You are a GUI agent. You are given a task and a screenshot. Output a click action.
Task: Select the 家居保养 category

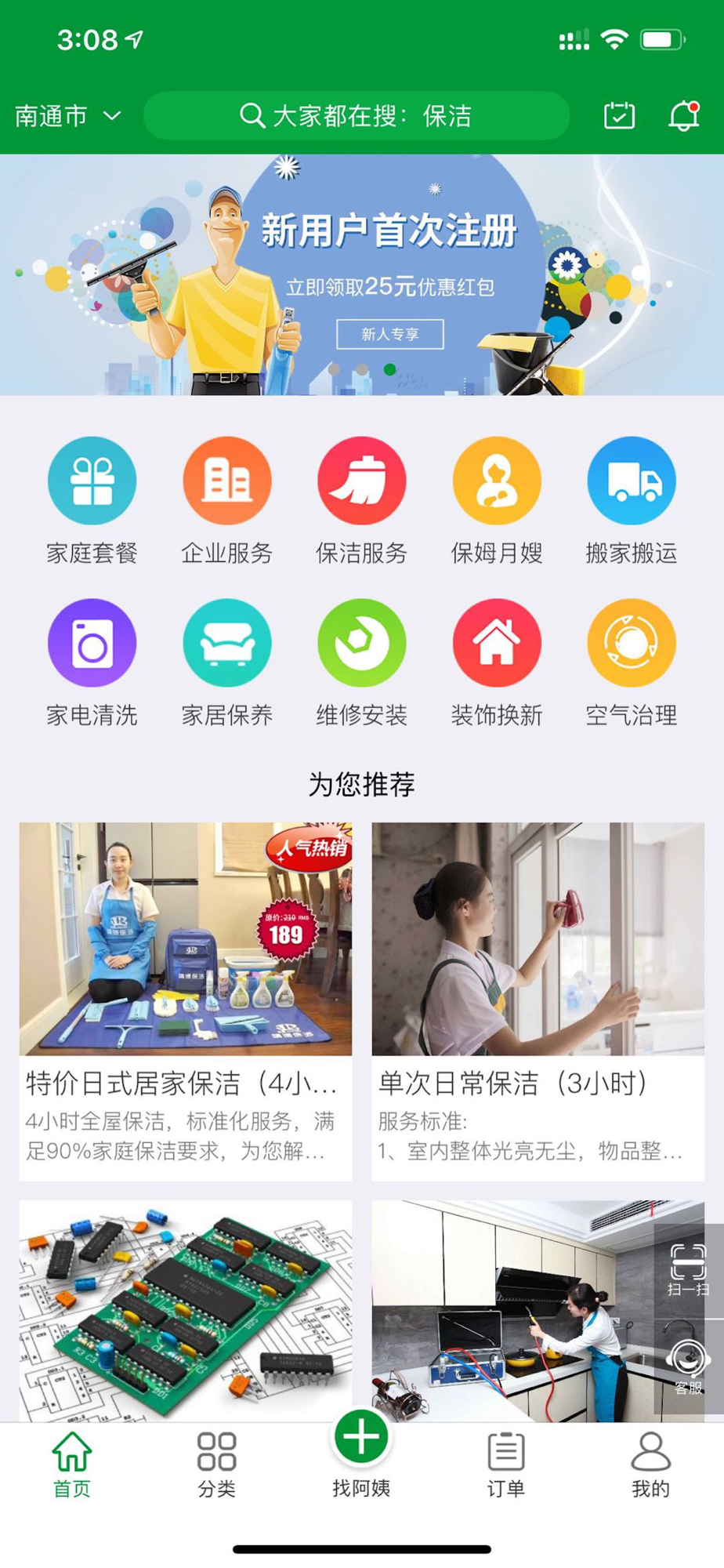[x=226, y=662]
